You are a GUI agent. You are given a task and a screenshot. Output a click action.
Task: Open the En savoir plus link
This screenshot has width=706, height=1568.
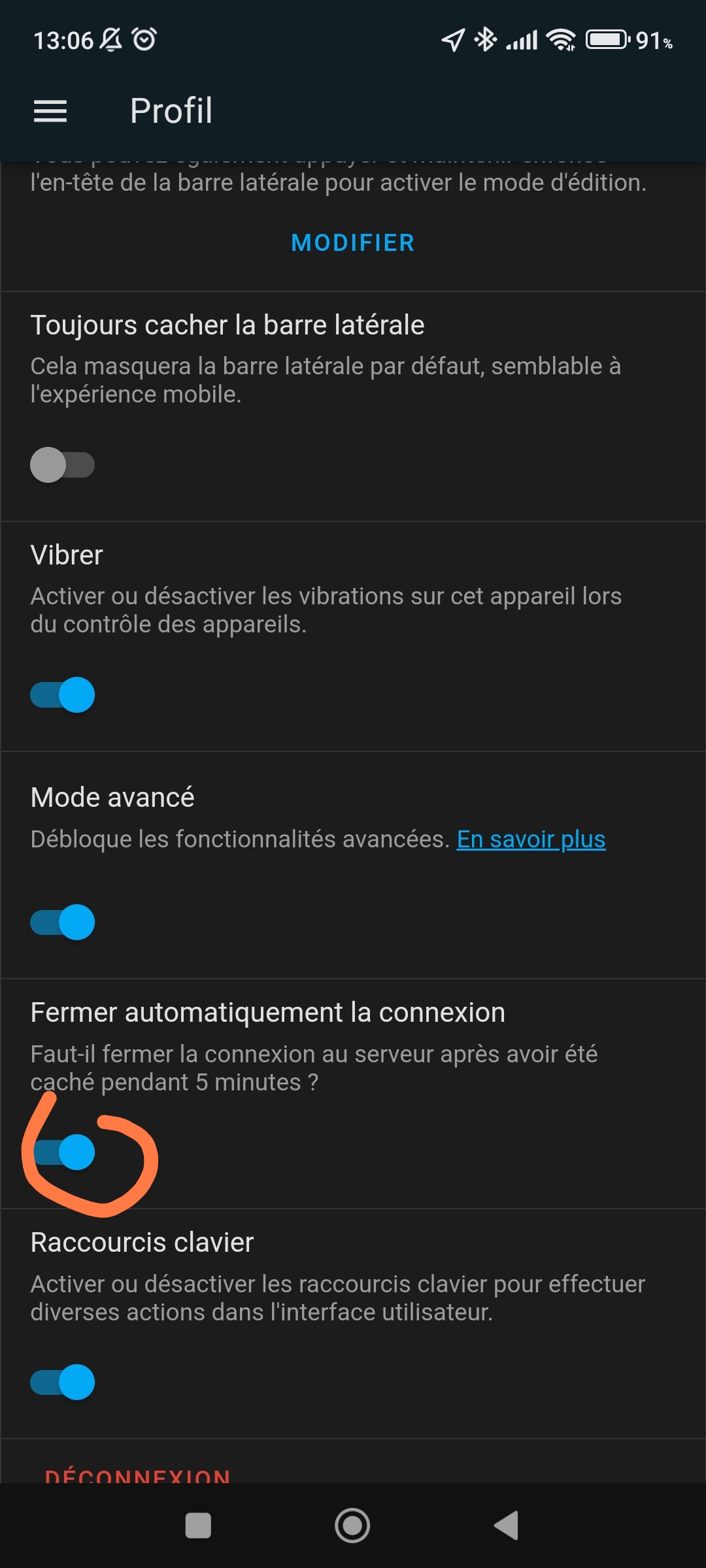pos(531,840)
